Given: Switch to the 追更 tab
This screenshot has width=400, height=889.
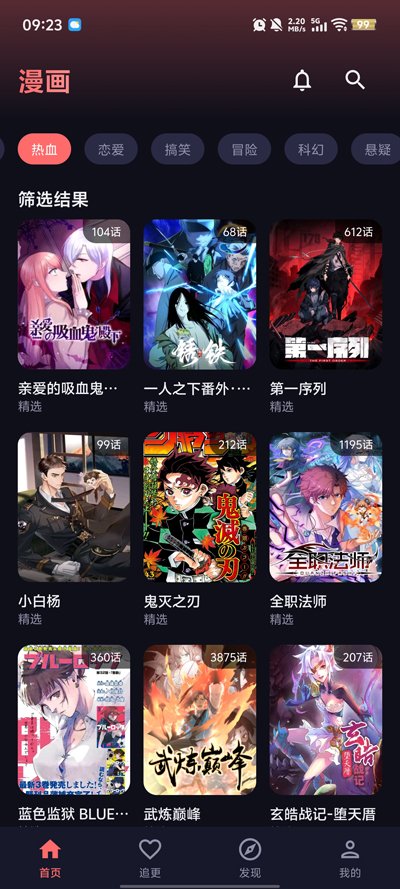Looking at the screenshot, I should tap(150, 858).
